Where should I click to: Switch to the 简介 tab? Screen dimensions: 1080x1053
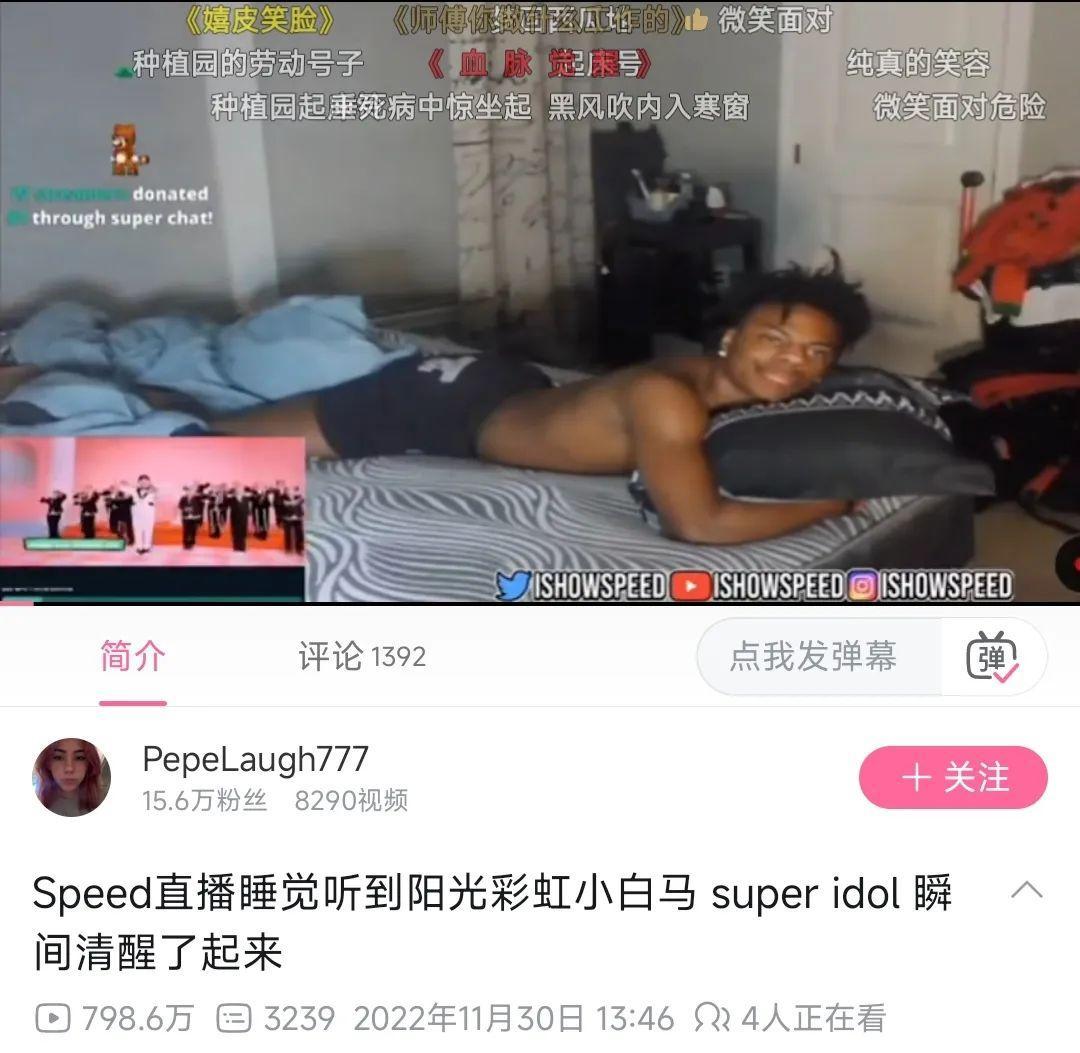(133, 657)
